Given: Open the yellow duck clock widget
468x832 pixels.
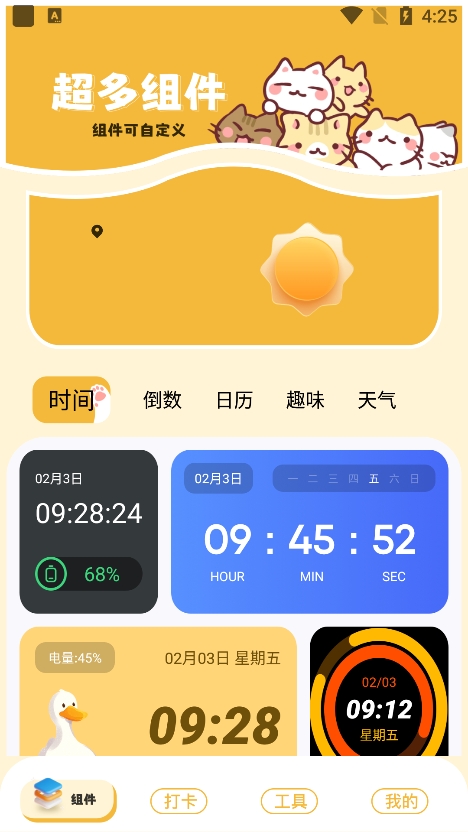Looking at the screenshot, I should pyautogui.click(x=158, y=691).
